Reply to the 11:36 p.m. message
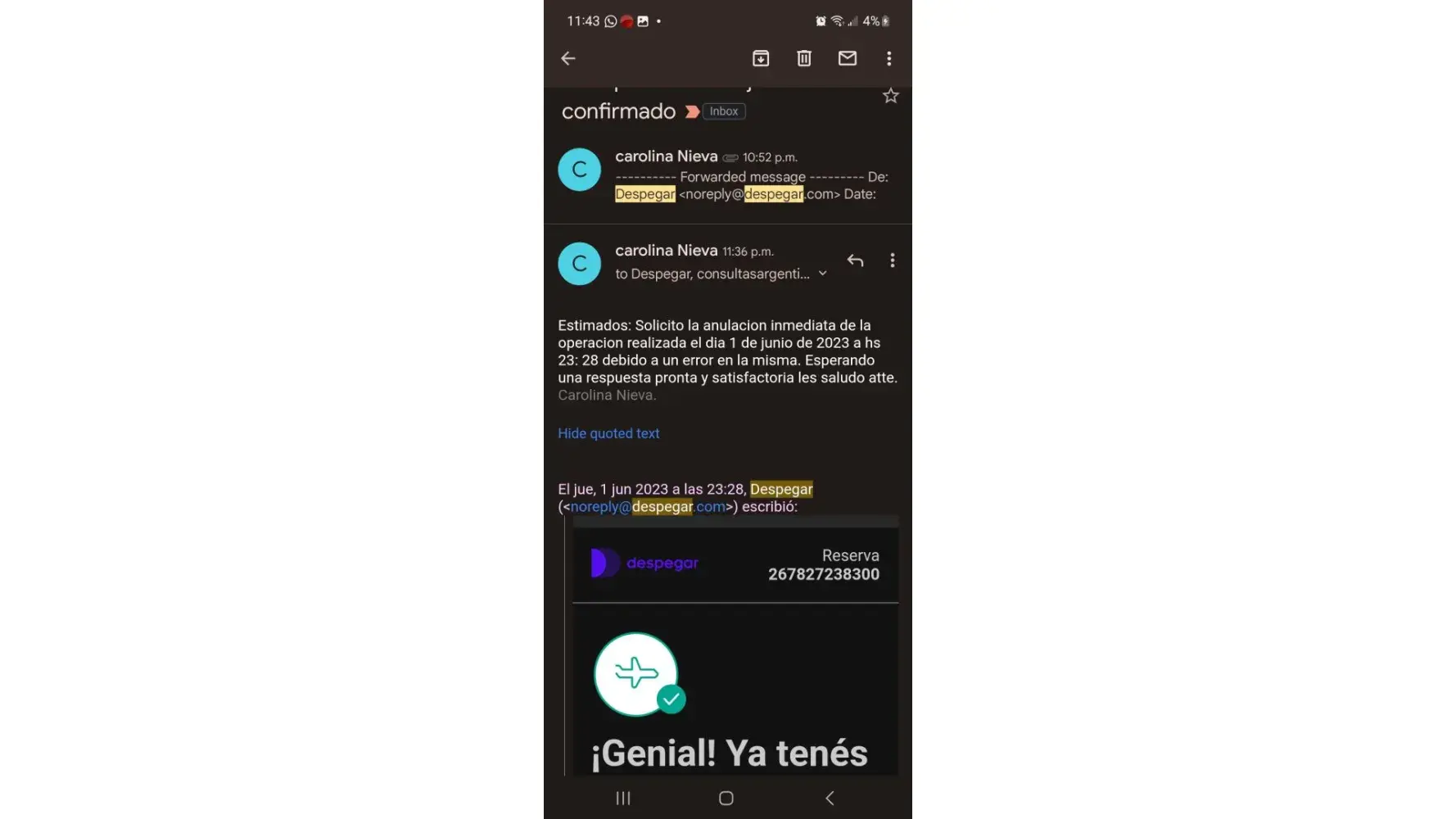 [856, 260]
